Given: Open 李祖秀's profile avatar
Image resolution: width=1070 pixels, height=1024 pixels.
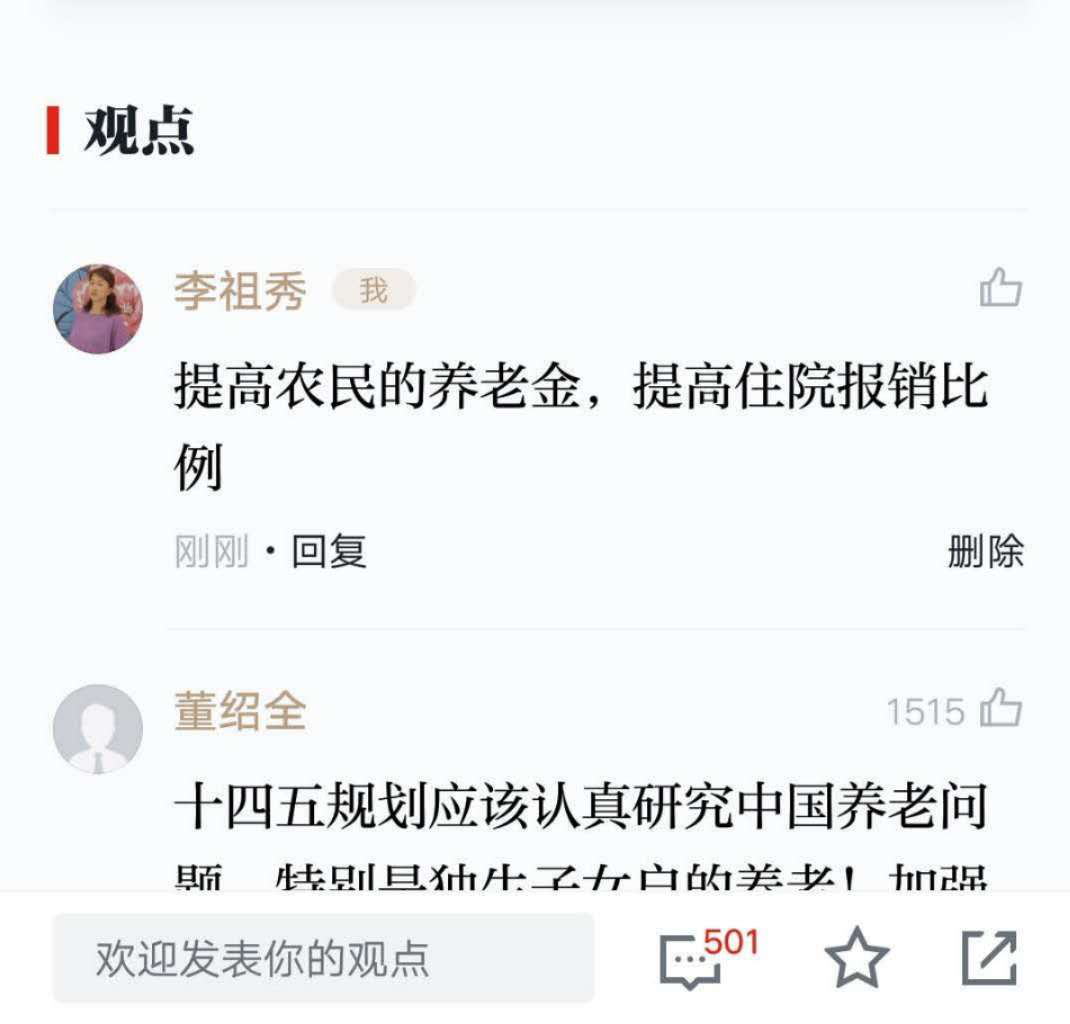Looking at the screenshot, I should coord(98,309).
